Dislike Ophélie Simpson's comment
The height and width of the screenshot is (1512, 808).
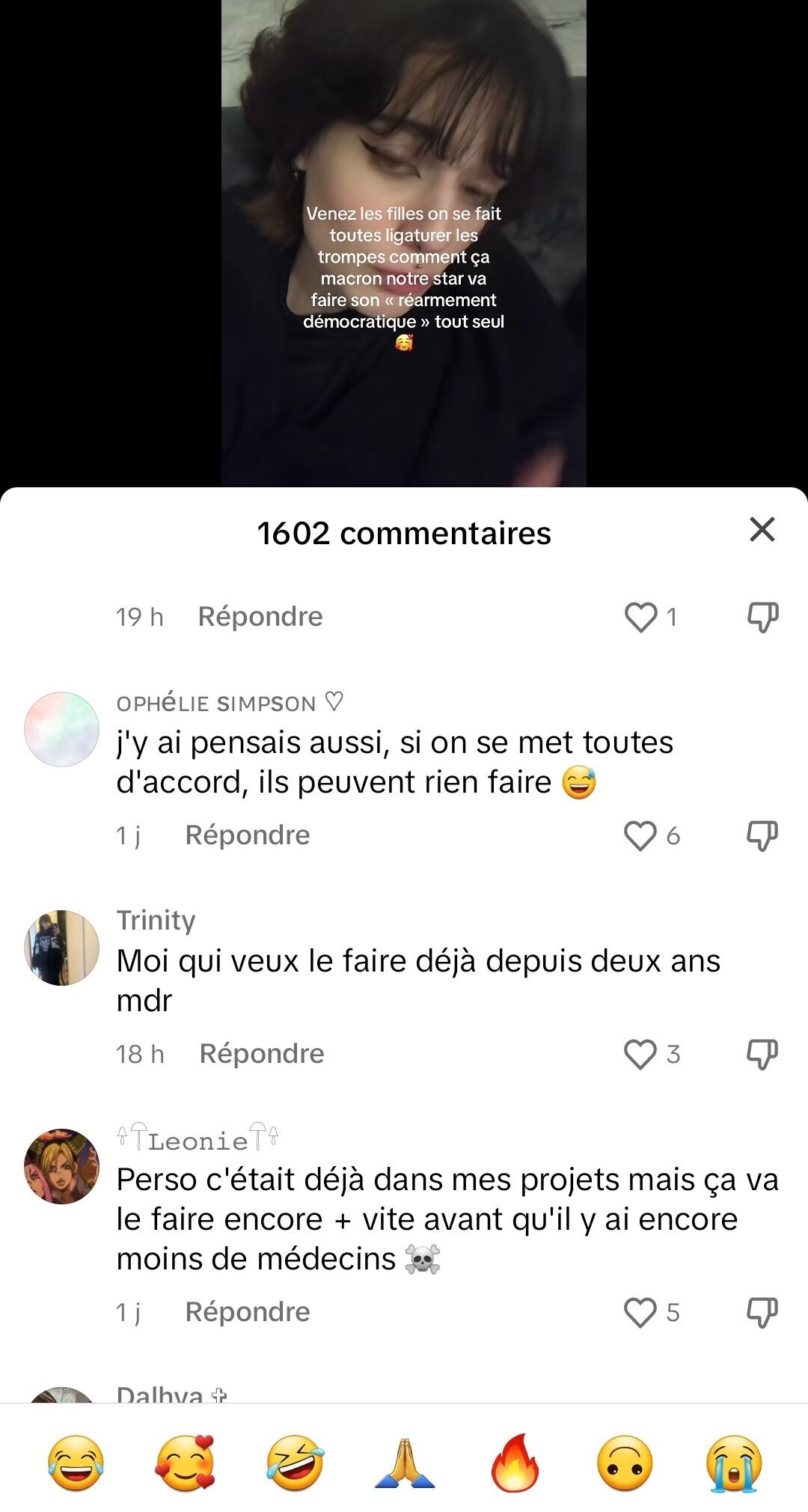click(762, 835)
